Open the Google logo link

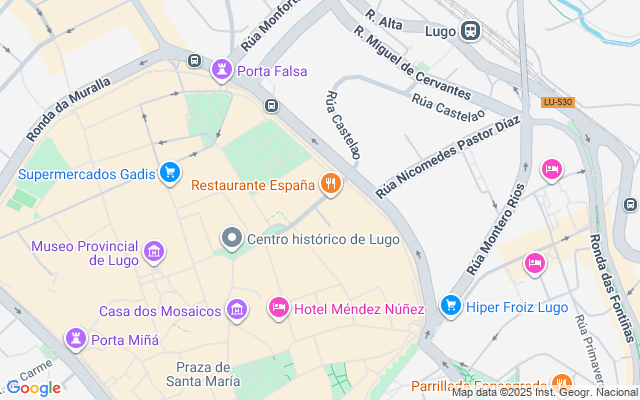(32, 388)
